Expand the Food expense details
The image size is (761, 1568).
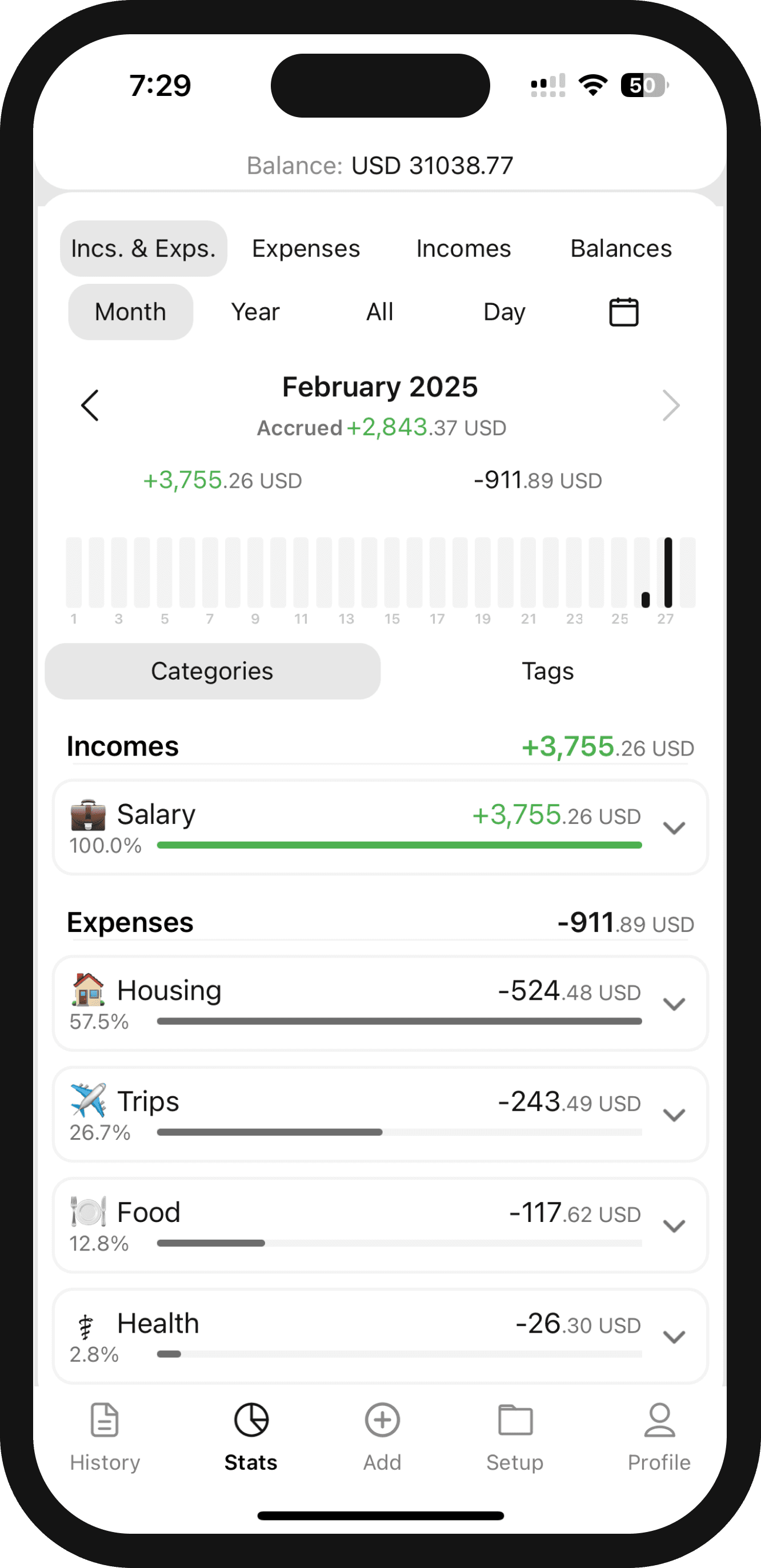click(x=675, y=1225)
